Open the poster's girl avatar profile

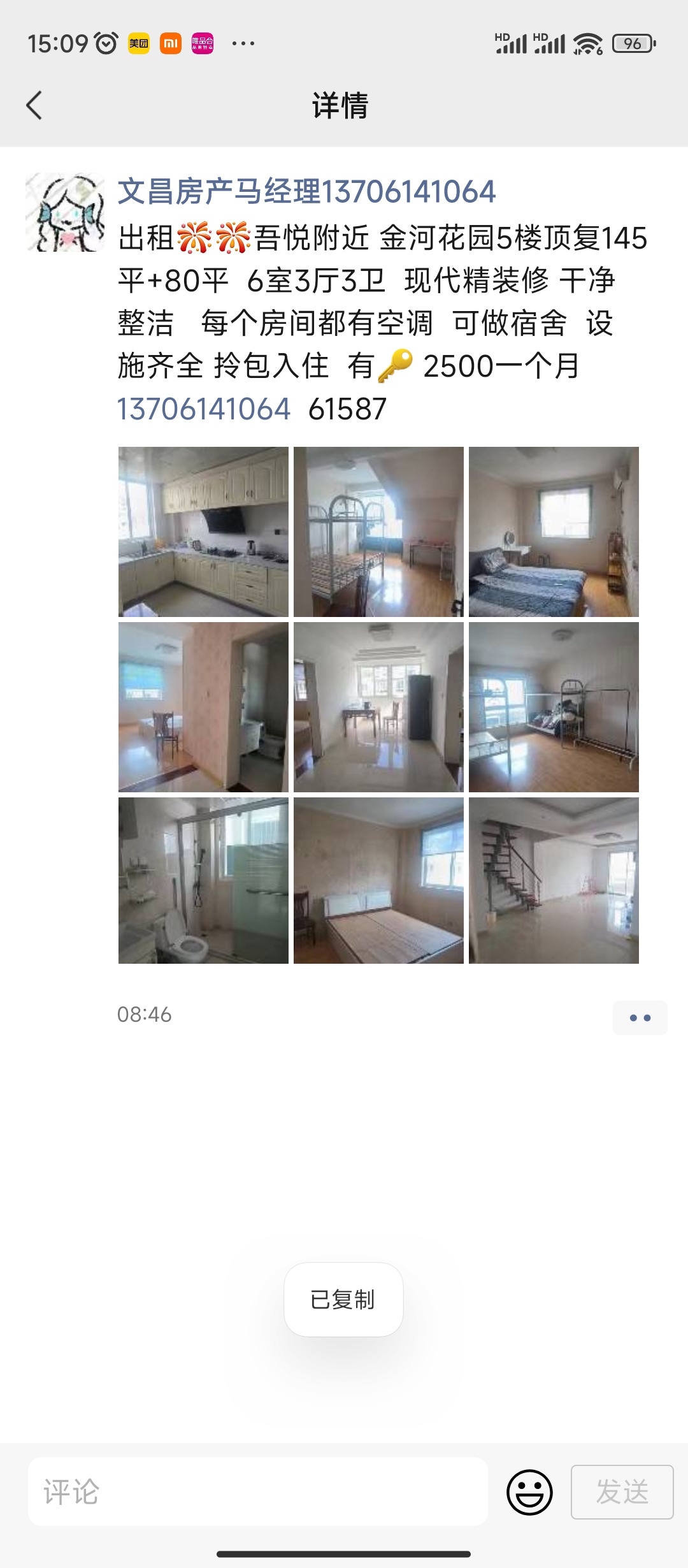click(x=65, y=212)
